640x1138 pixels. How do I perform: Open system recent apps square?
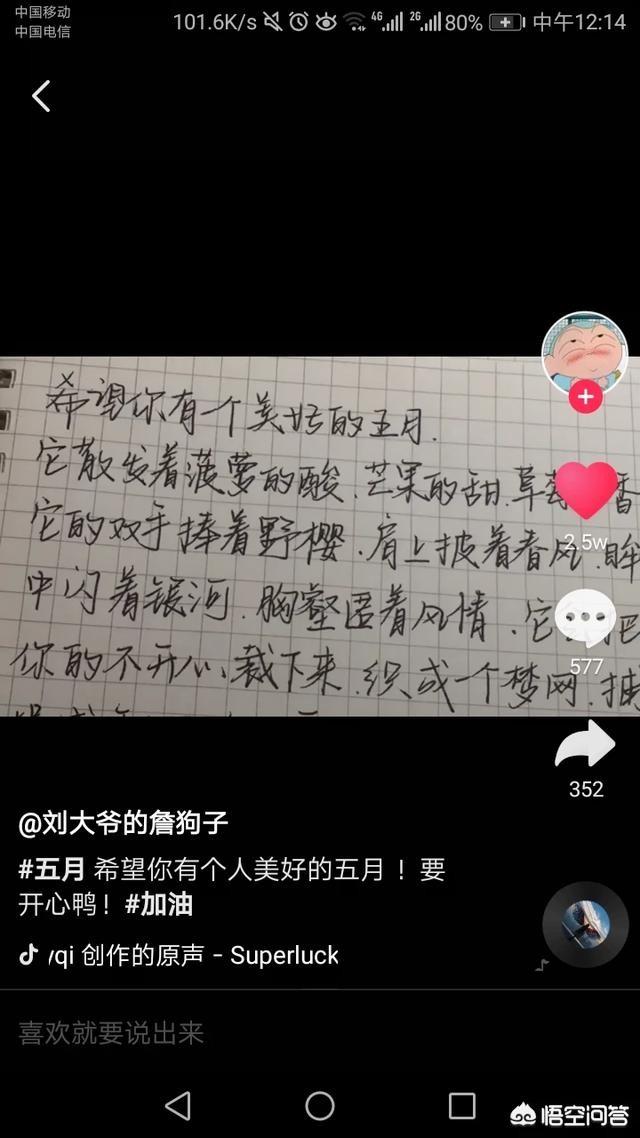pyautogui.click(x=462, y=1105)
